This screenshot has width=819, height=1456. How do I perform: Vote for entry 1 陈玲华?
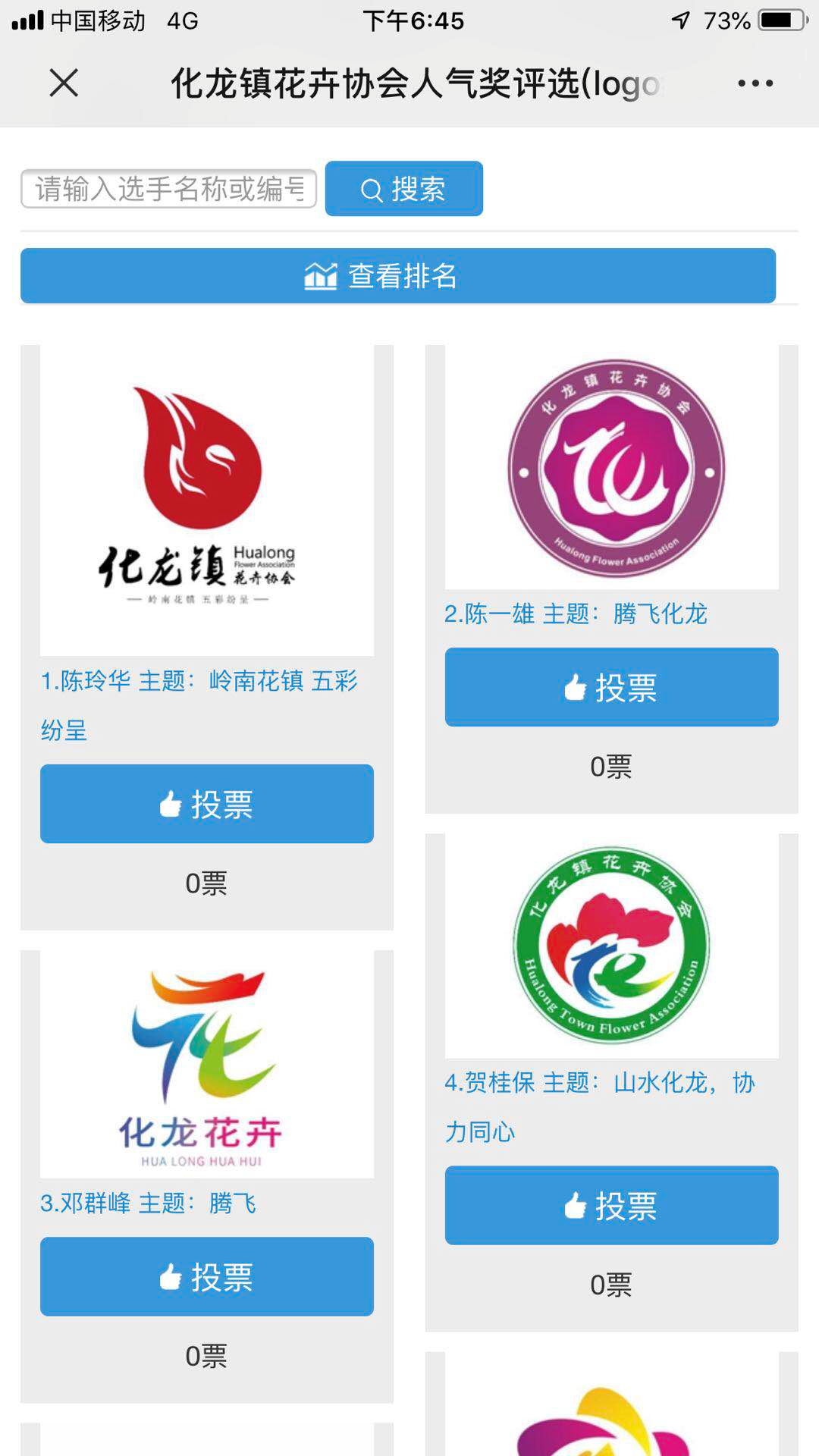pos(206,804)
